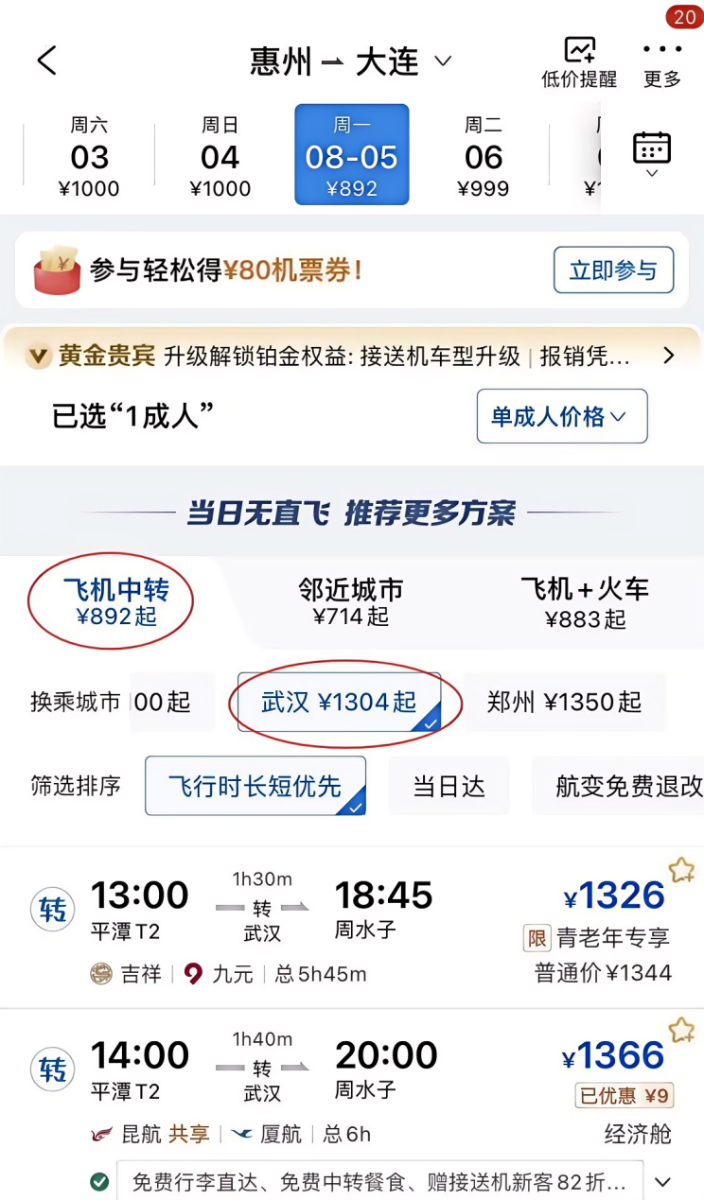The width and height of the screenshot is (704, 1200).
Task: Expand the 免费行李直达 perks details
Action: pyautogui.click(x=661, y=1181)
